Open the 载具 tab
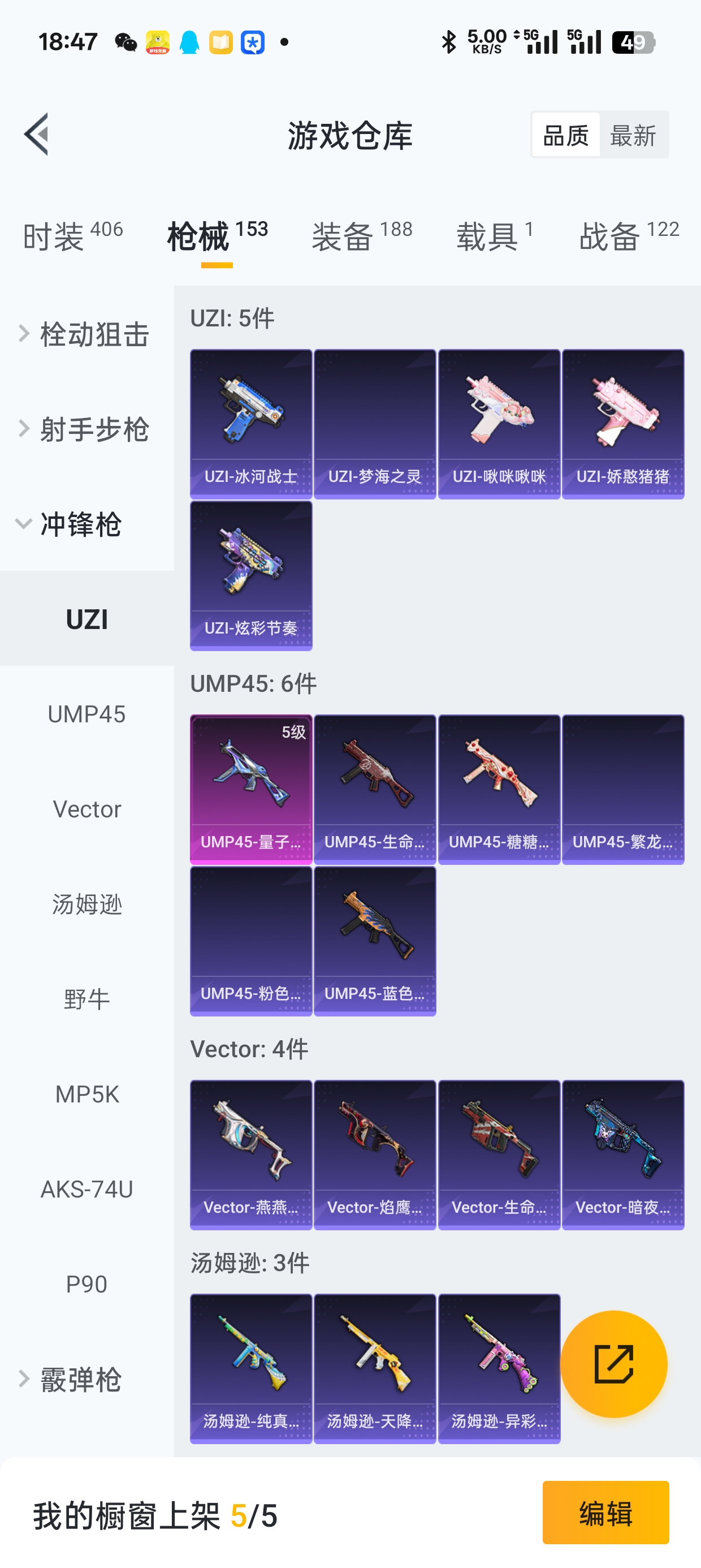The height and width of the screenshot is (1568, 701). [494, 235]
